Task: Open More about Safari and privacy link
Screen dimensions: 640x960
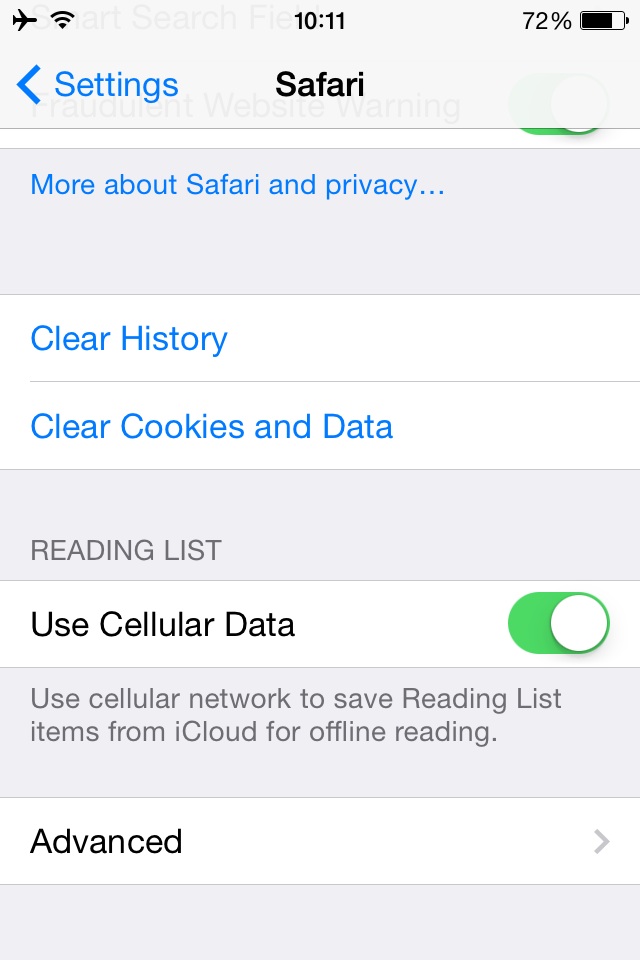Action: click(237, 185)
